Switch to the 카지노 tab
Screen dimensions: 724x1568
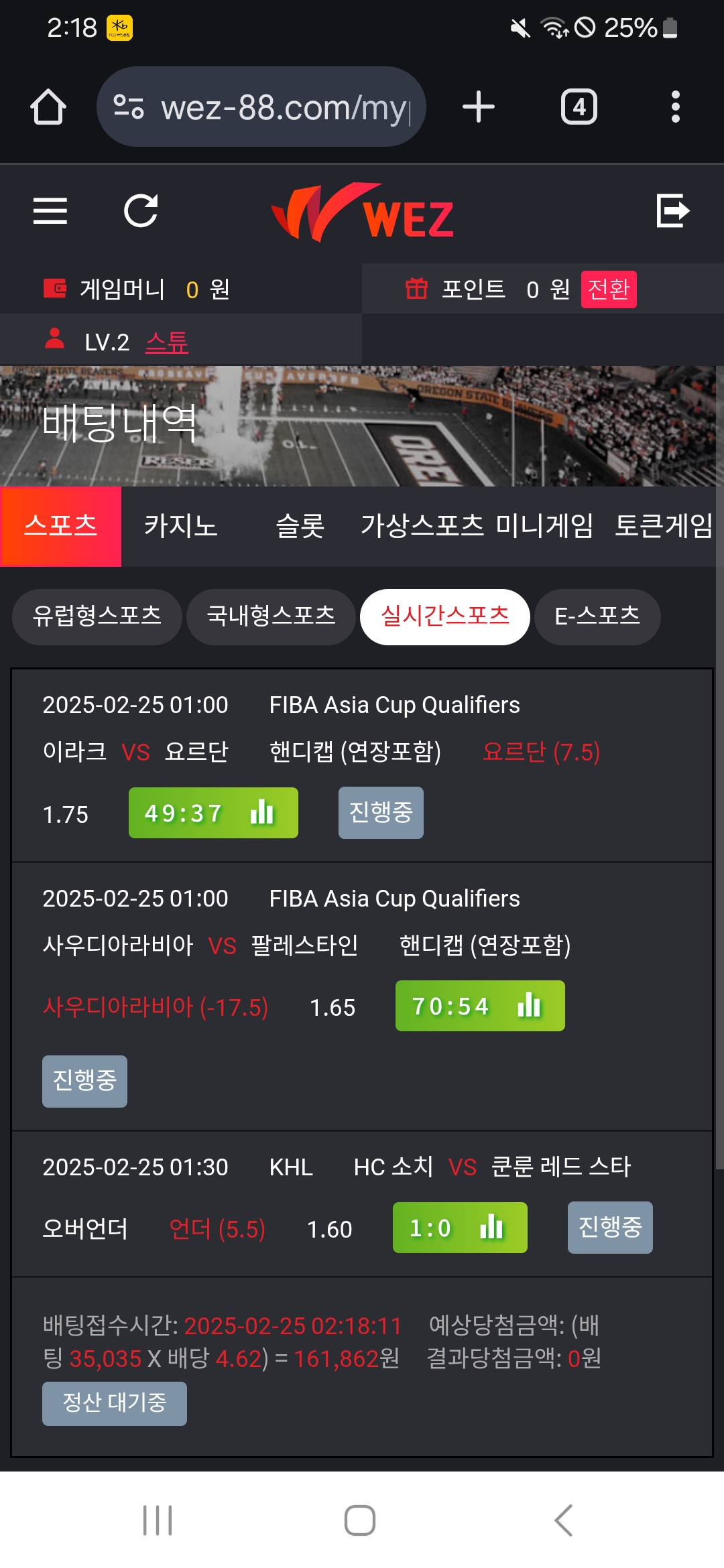click(x=180, y=526)
